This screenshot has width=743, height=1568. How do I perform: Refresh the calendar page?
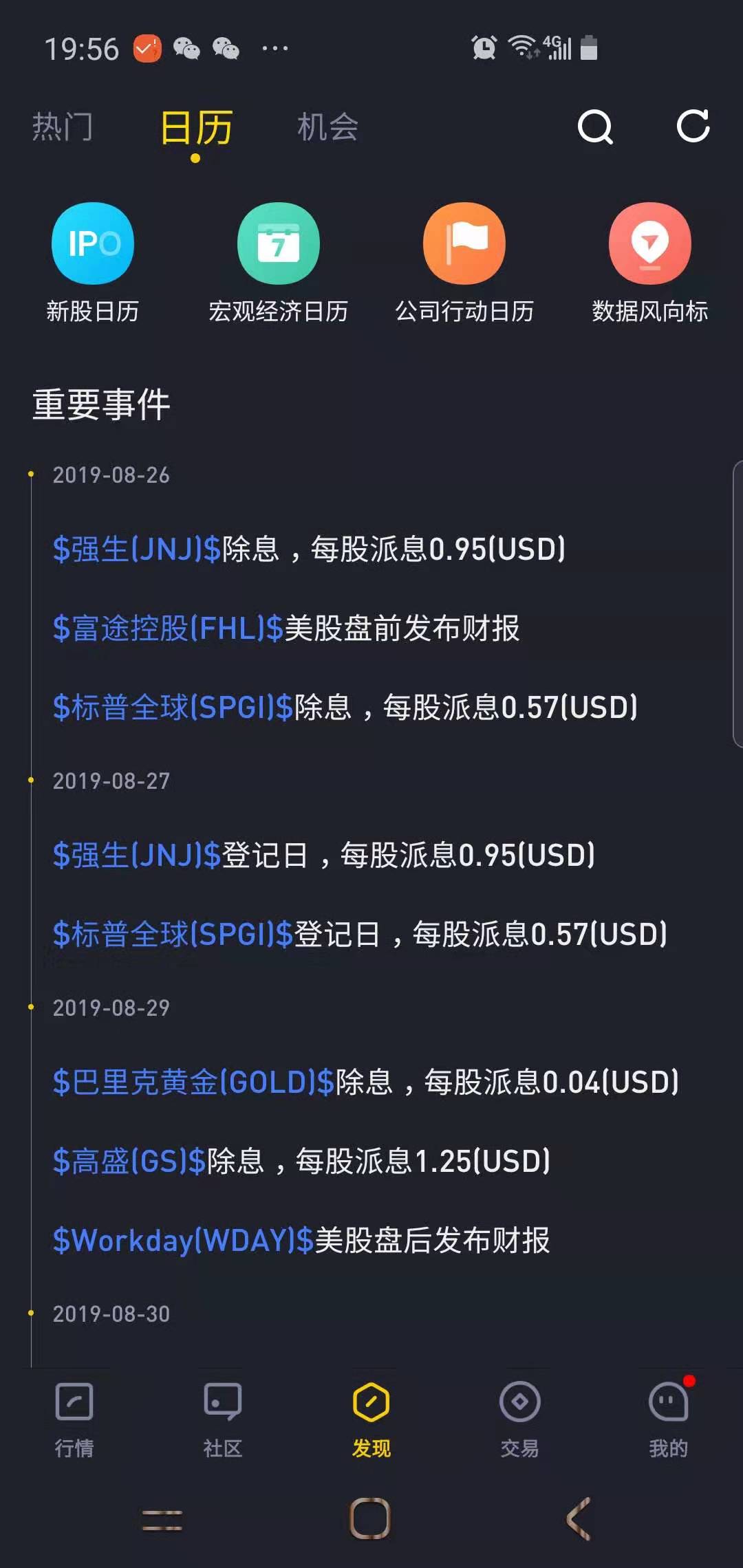click(x=693, y=126)
